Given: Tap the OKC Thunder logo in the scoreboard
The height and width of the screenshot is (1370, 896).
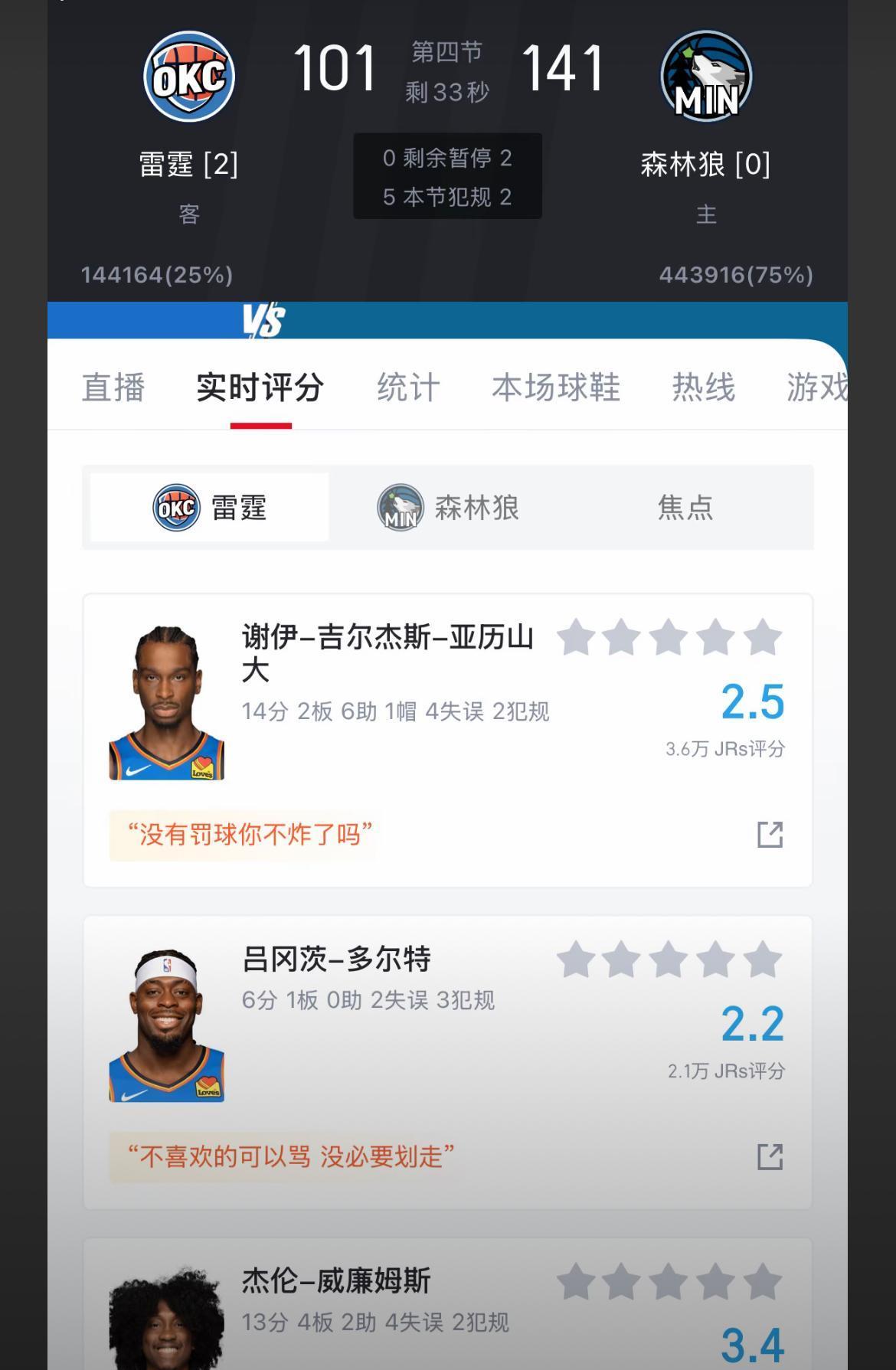Looking at the screenshot, I should click(x=191, y=76).
